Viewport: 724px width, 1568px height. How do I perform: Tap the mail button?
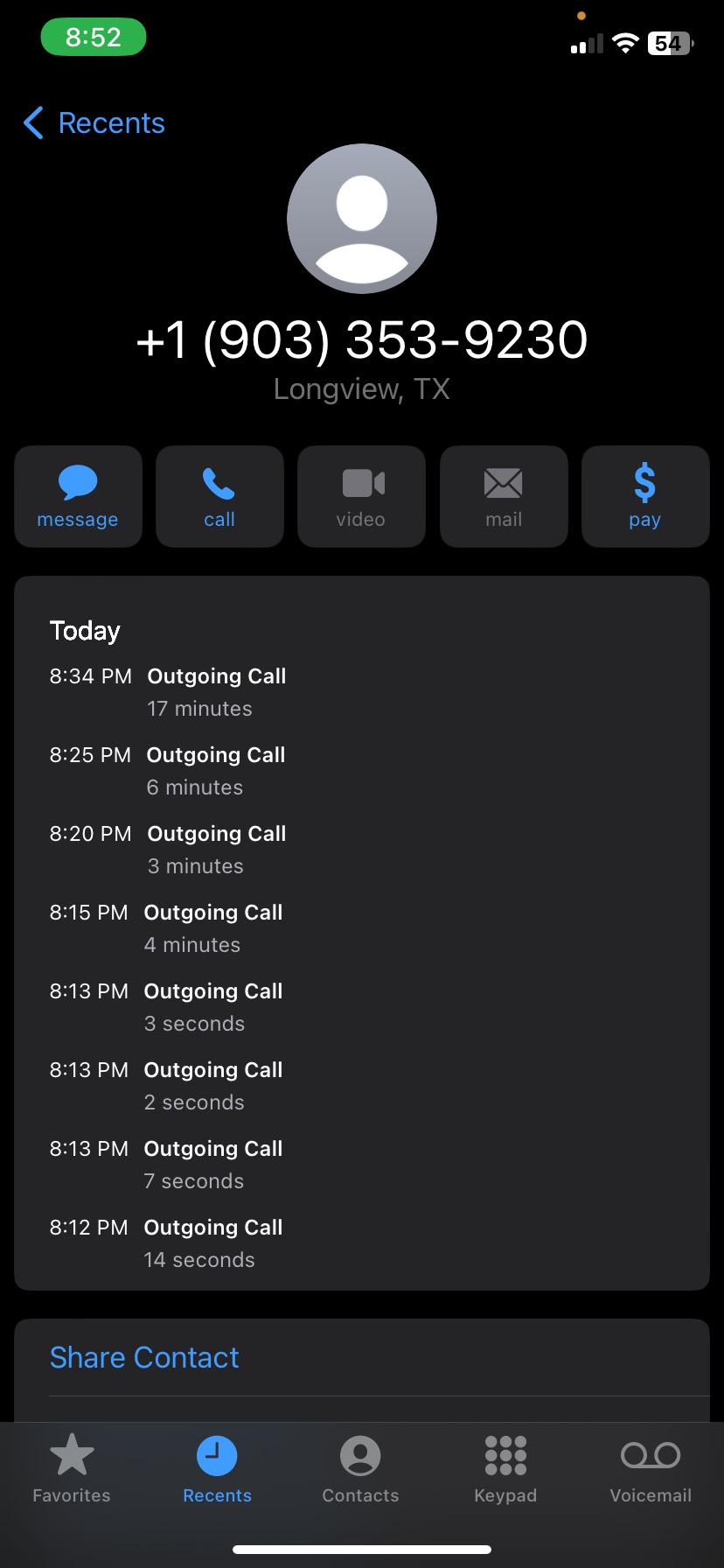click(x=504, y=496)
